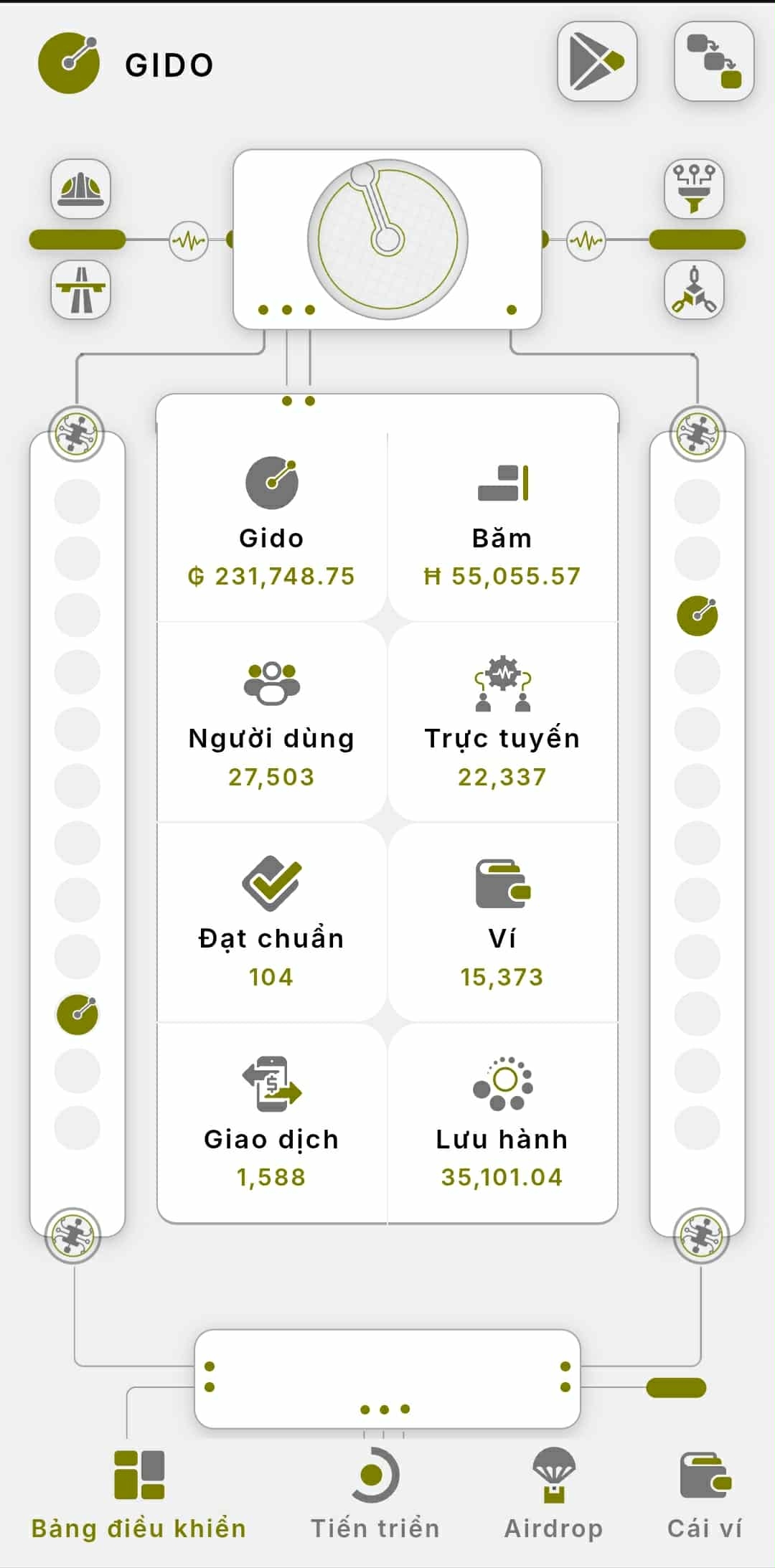Open the highway road button

(81, 290)
